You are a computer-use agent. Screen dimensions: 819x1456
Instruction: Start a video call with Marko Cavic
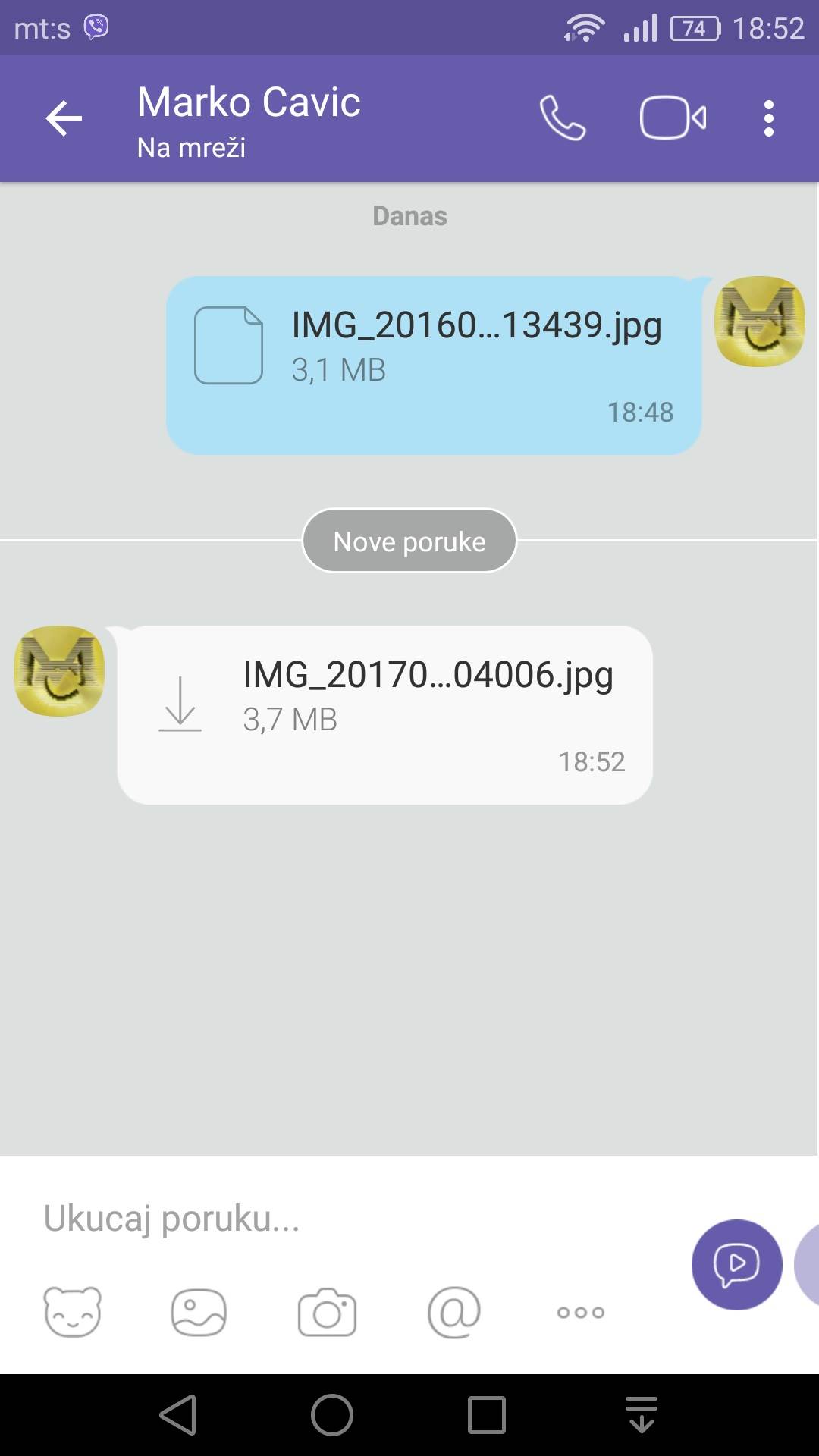(x=673, y=118)
